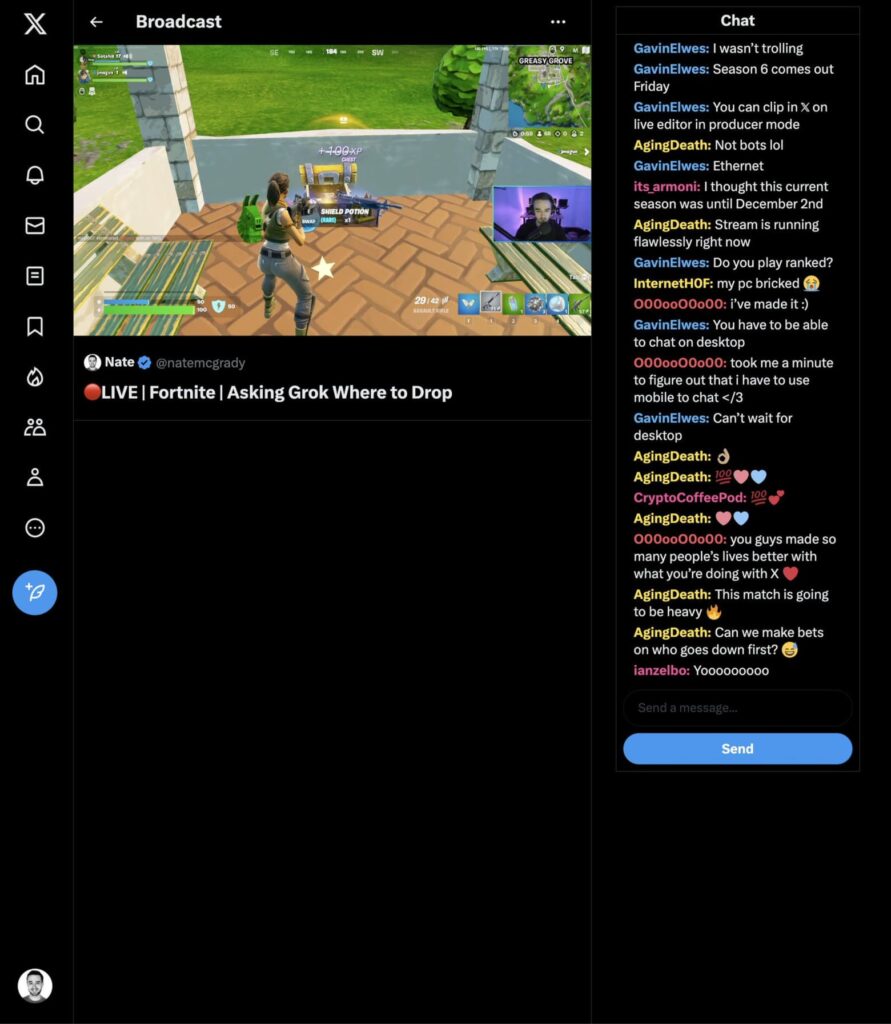Tap the live Fortnite video player

click(x=332, y=190)
